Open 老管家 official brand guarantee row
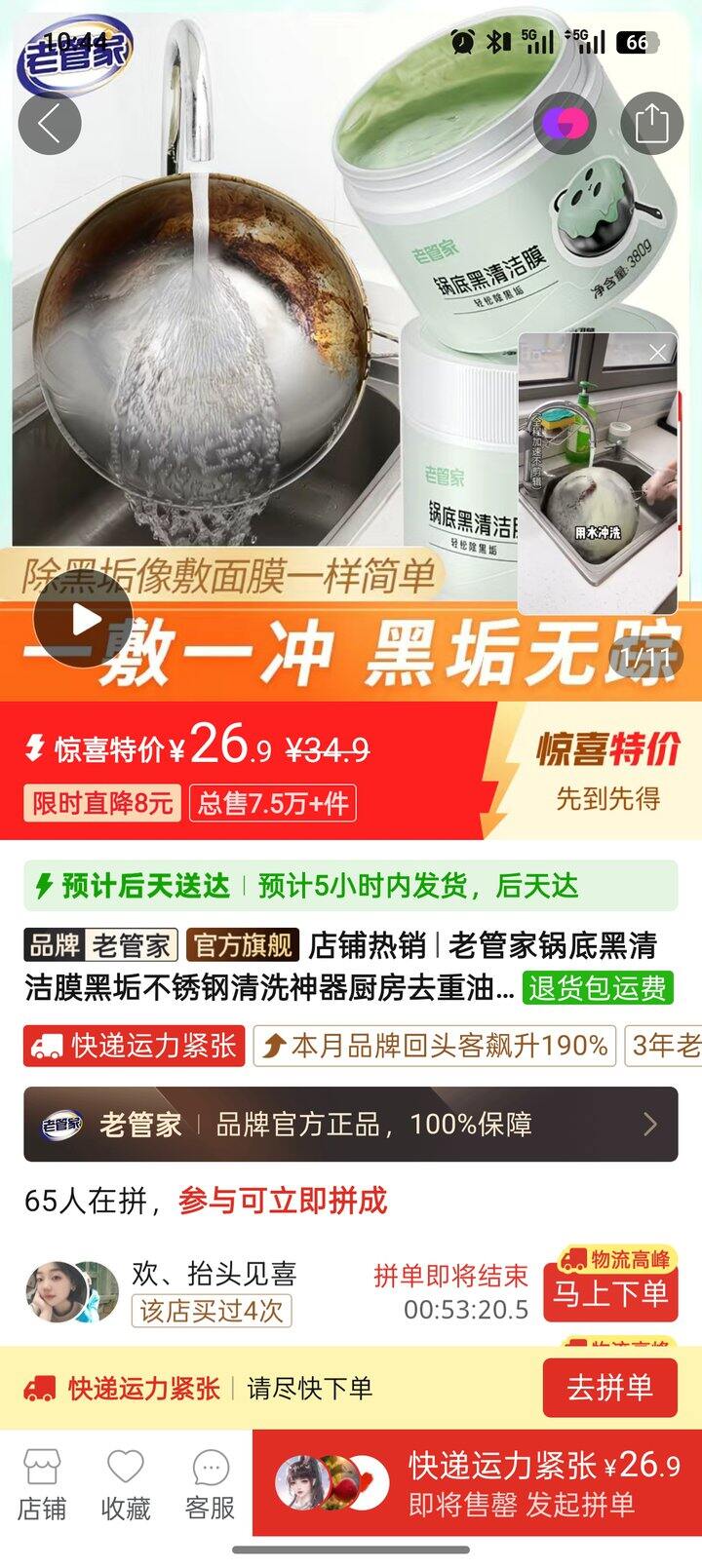The width and height of the screenshot is (702, 1568). 351,1125
